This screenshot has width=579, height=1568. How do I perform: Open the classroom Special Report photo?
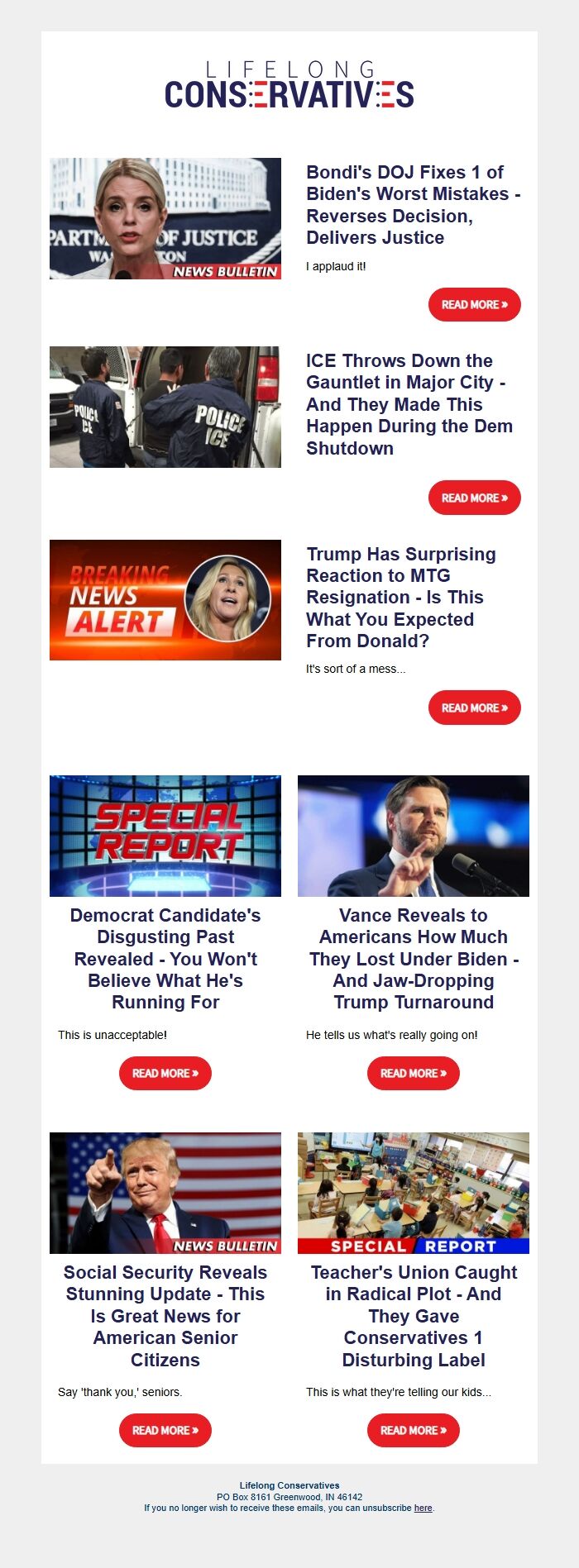[413, 1193]
